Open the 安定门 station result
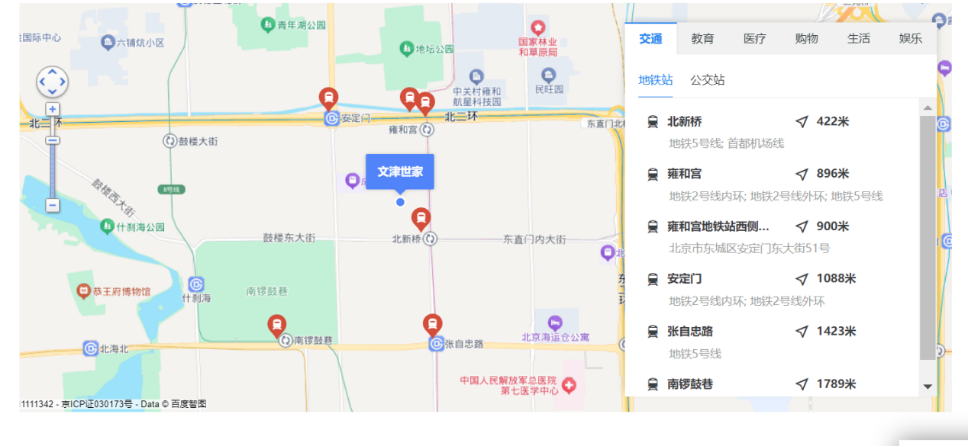 tap(685, 279)
